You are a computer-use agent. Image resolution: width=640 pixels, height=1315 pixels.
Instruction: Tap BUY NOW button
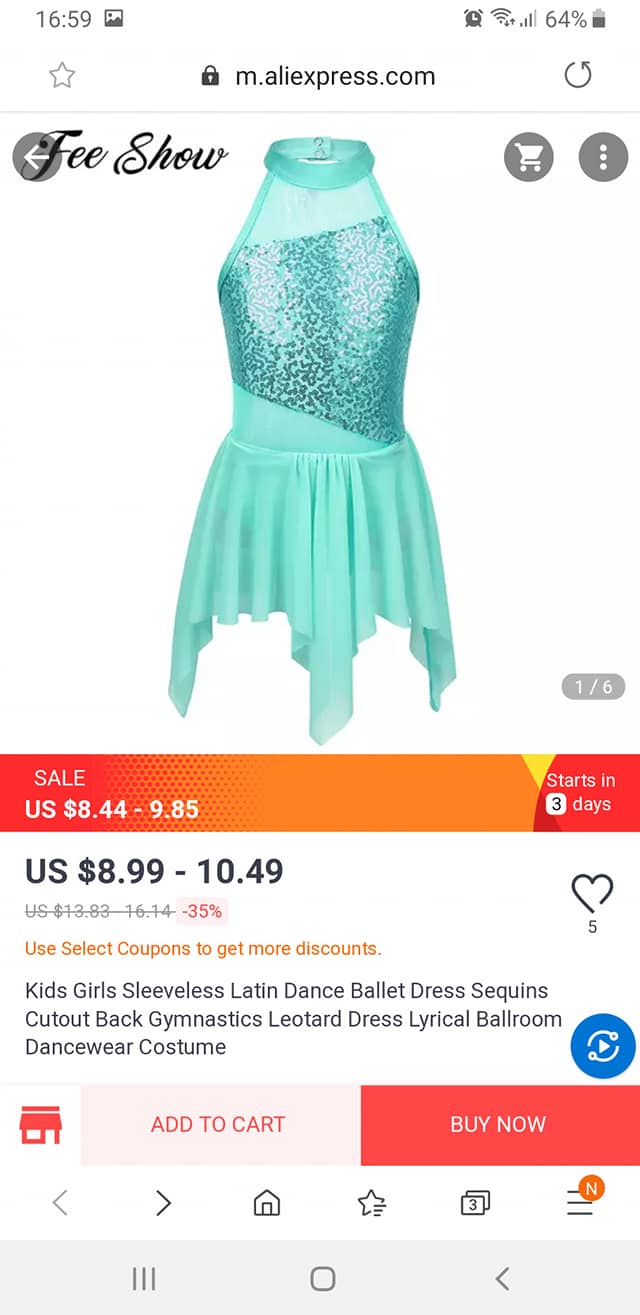coord(498,1124)
